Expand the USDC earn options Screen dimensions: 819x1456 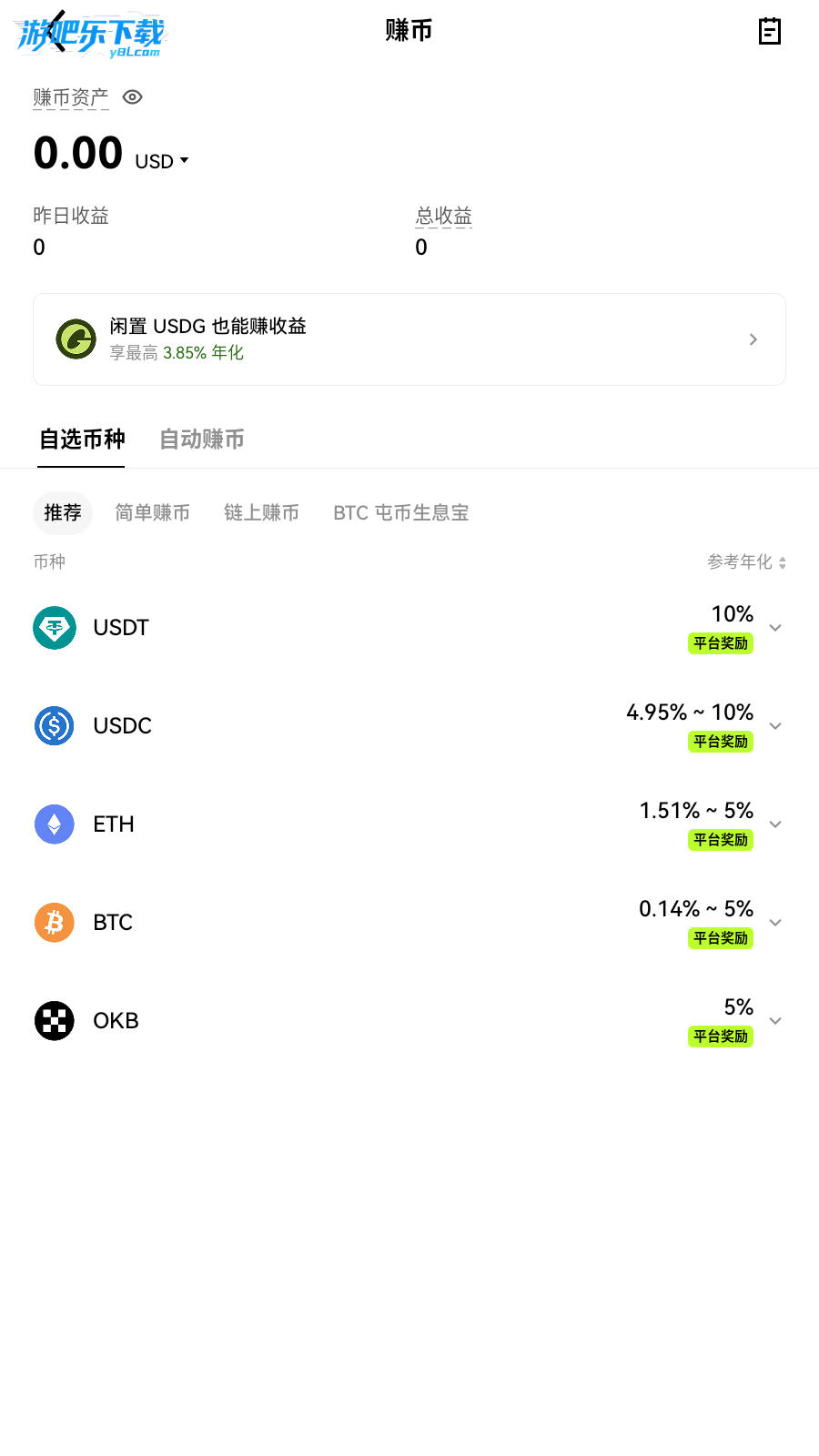coord(775,726)
